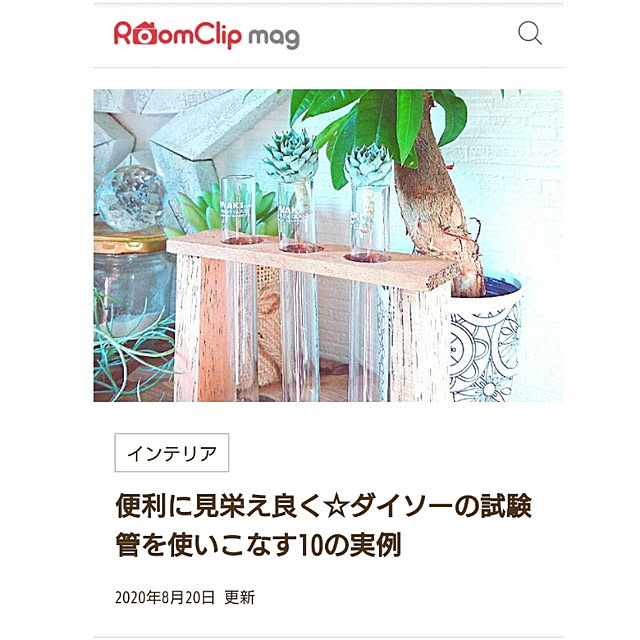
Task: Open the インテリア category tag
Action: click(x=172, y=453)
